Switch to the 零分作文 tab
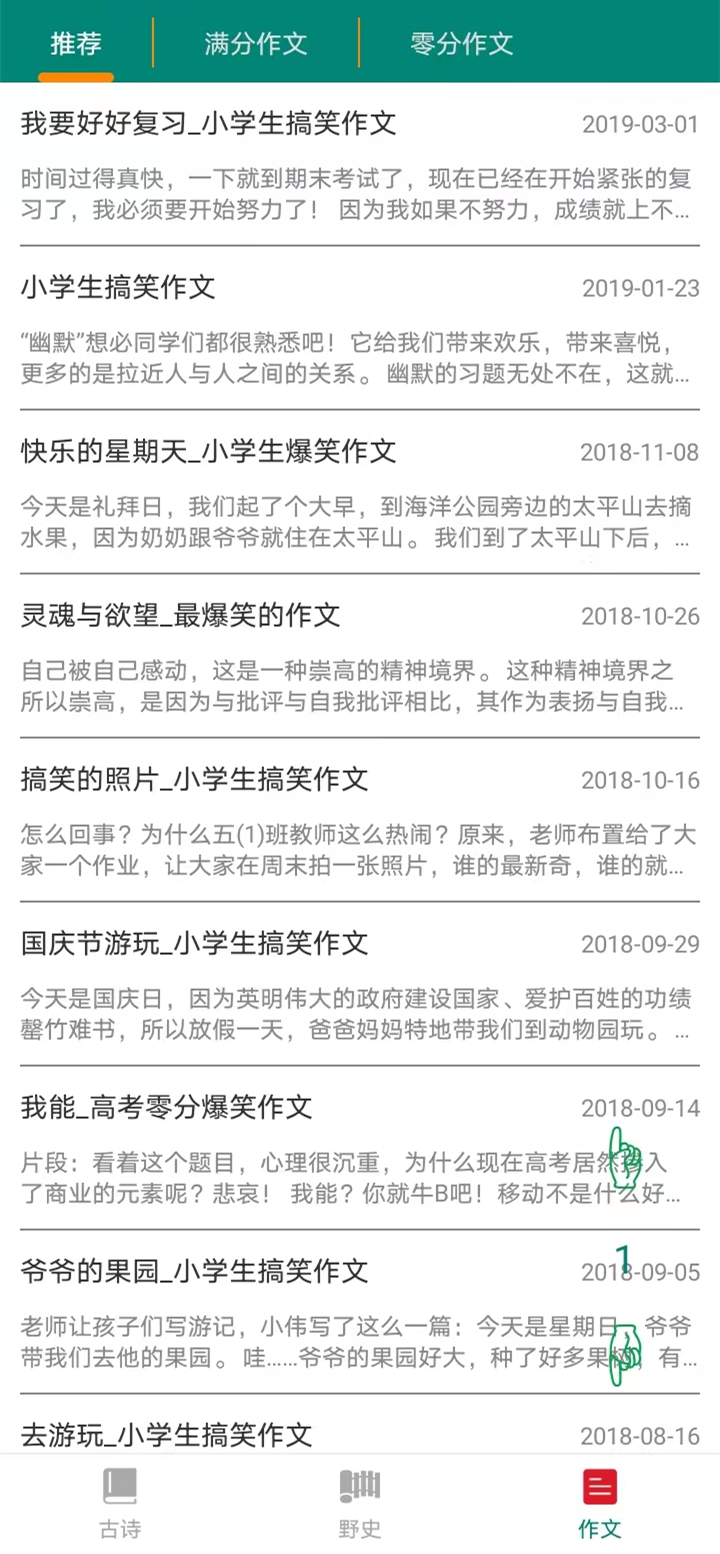 (461, 44)
